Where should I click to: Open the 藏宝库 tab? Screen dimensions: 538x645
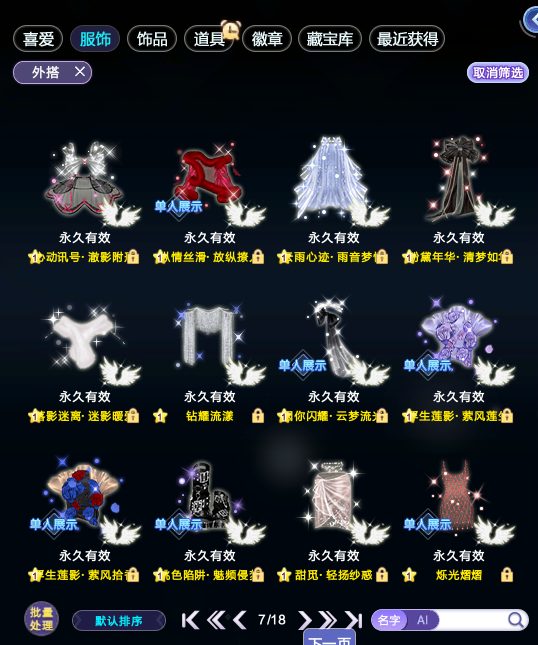(330, 39)
